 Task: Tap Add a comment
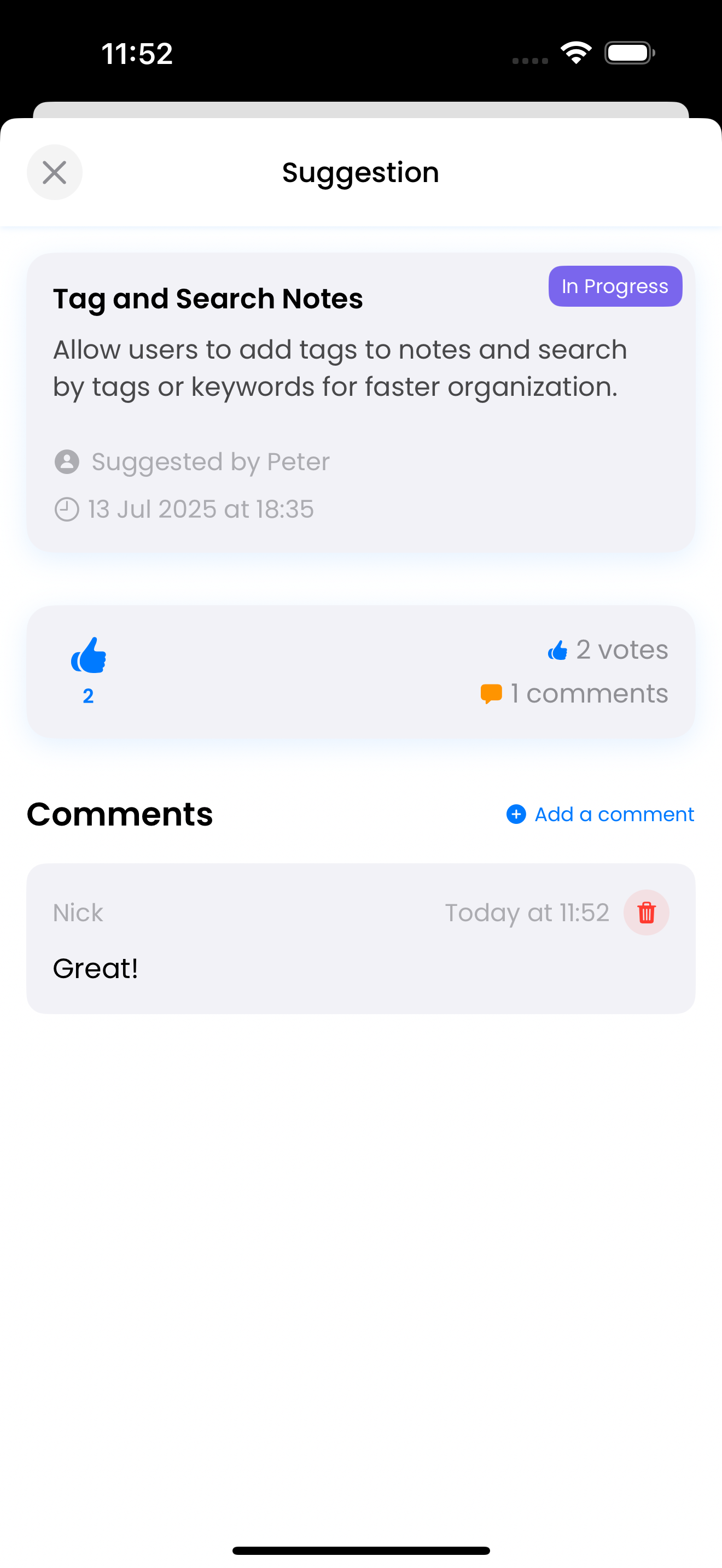(613, 814)
